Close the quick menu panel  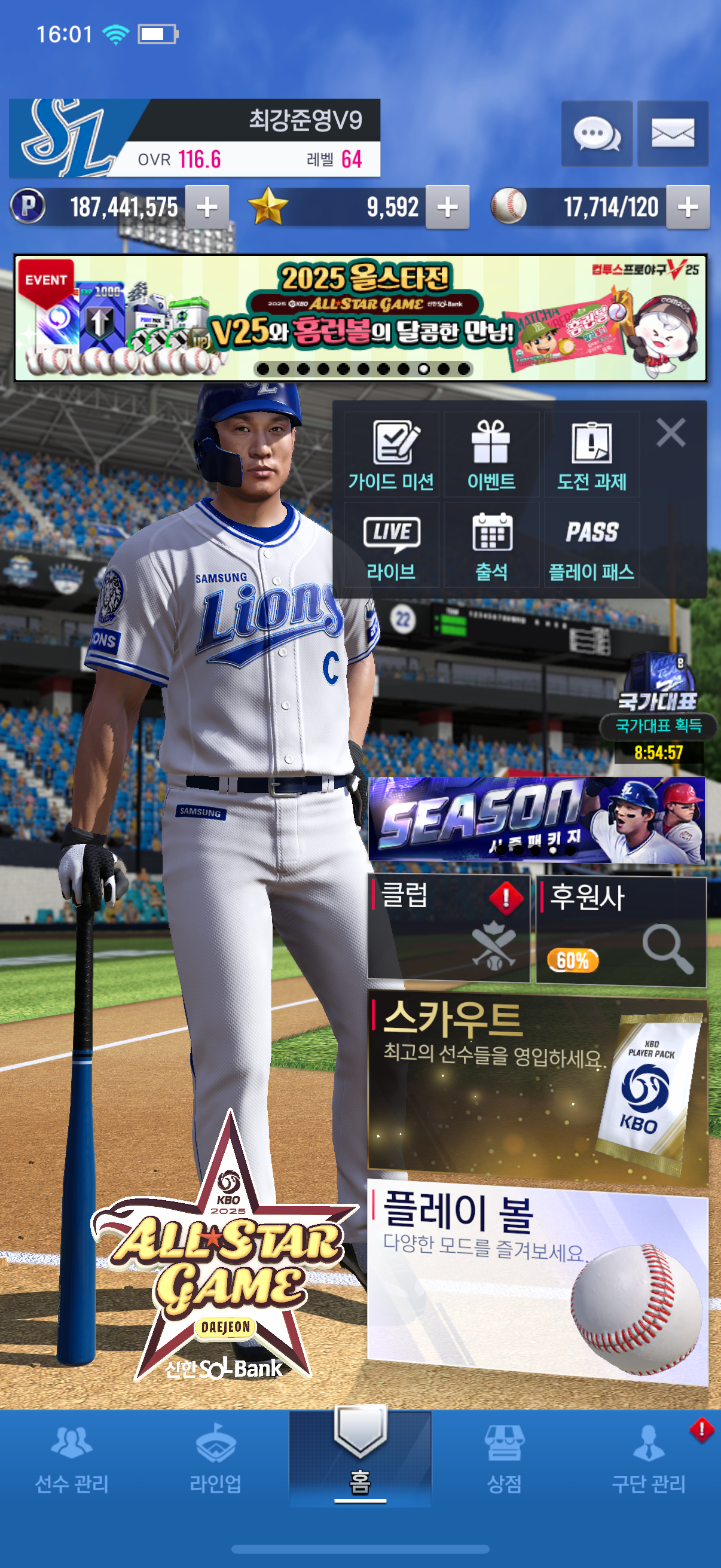coord(671,433)
